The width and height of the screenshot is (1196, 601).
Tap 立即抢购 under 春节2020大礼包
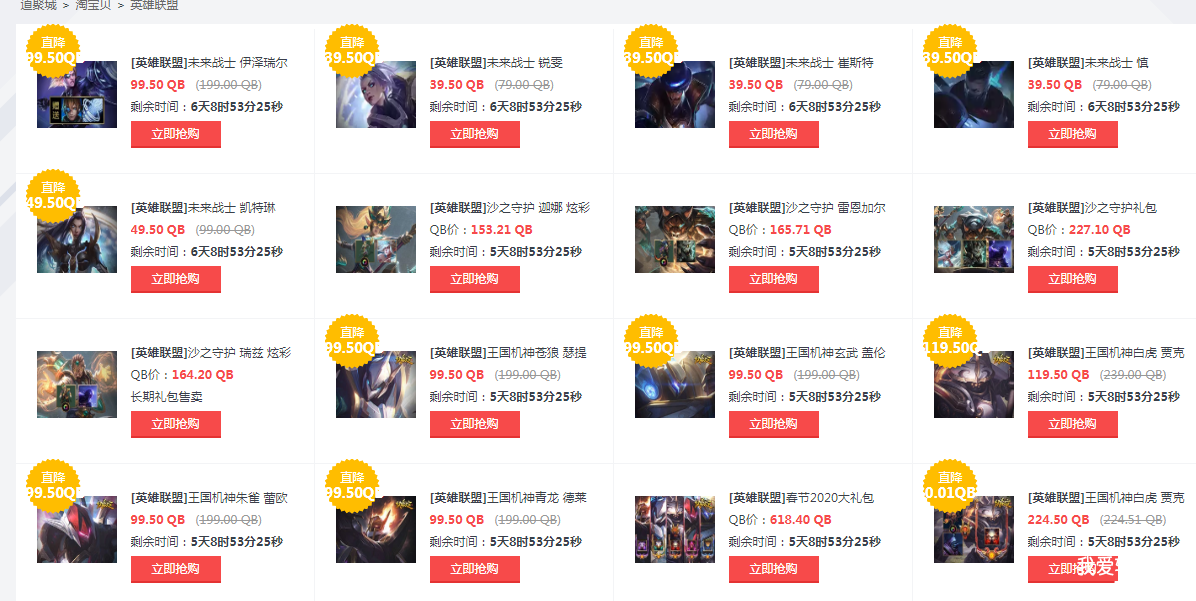(x=773, y=569)
